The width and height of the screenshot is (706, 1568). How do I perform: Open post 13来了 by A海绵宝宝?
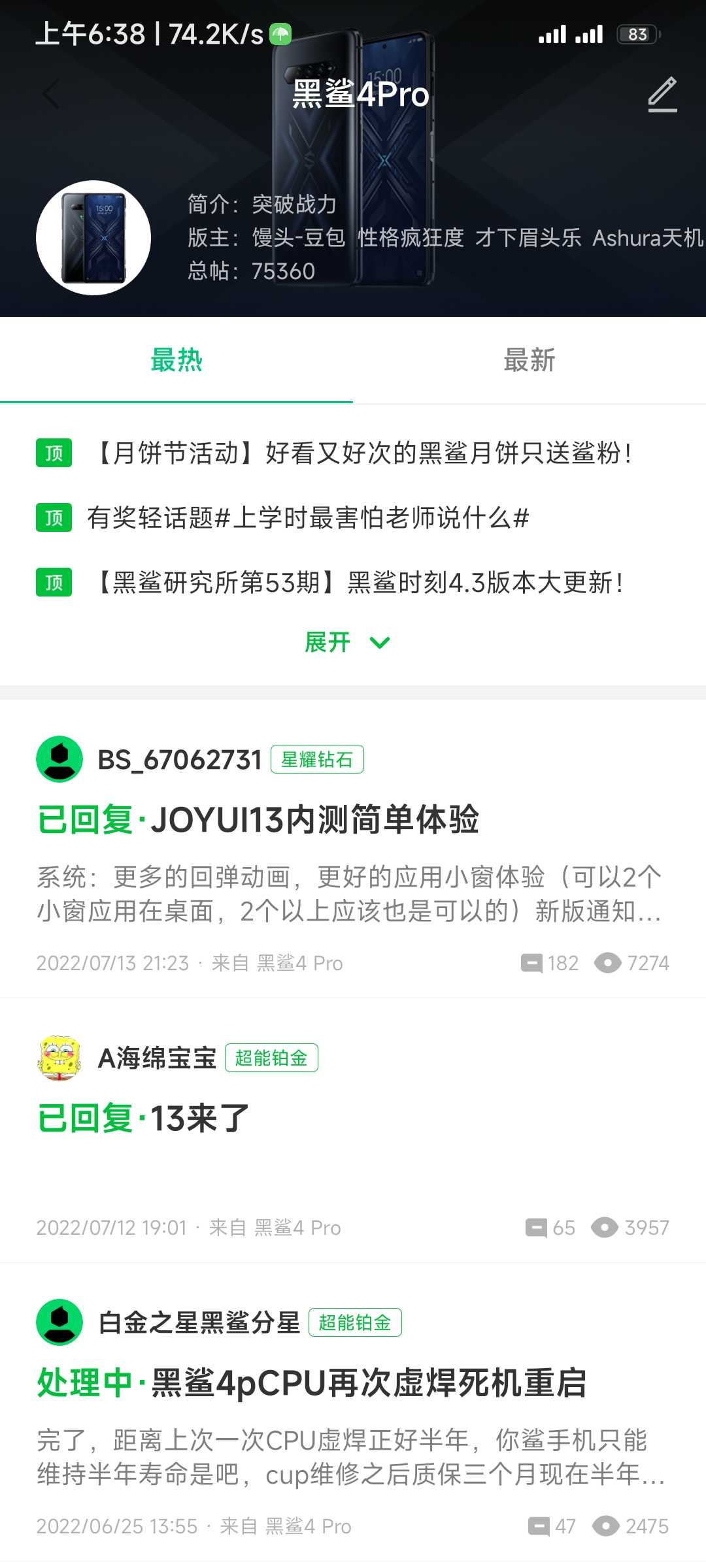point(199,1118)
